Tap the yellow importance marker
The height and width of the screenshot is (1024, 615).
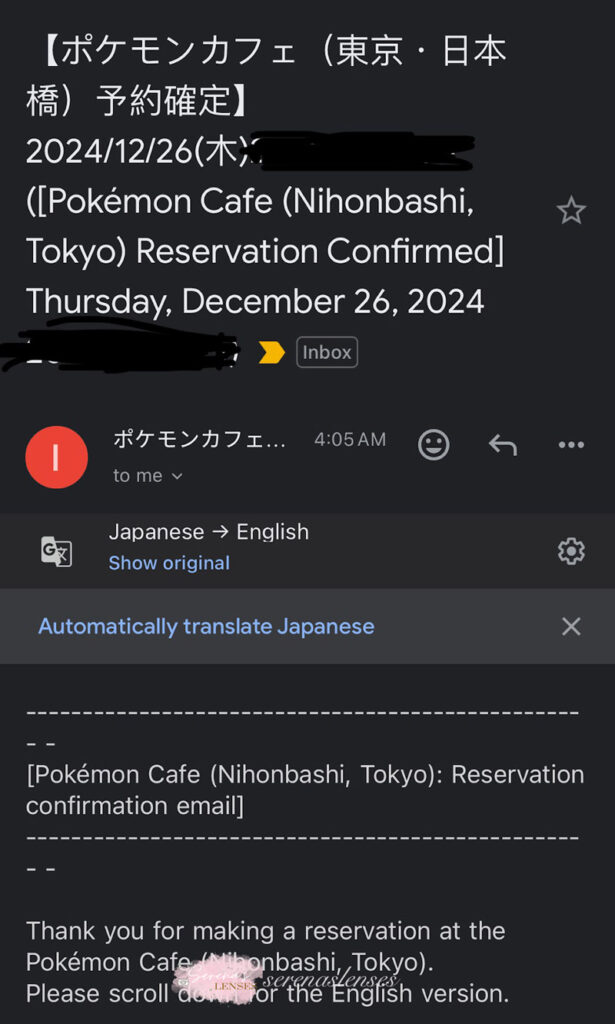click(x=272, y=353)
